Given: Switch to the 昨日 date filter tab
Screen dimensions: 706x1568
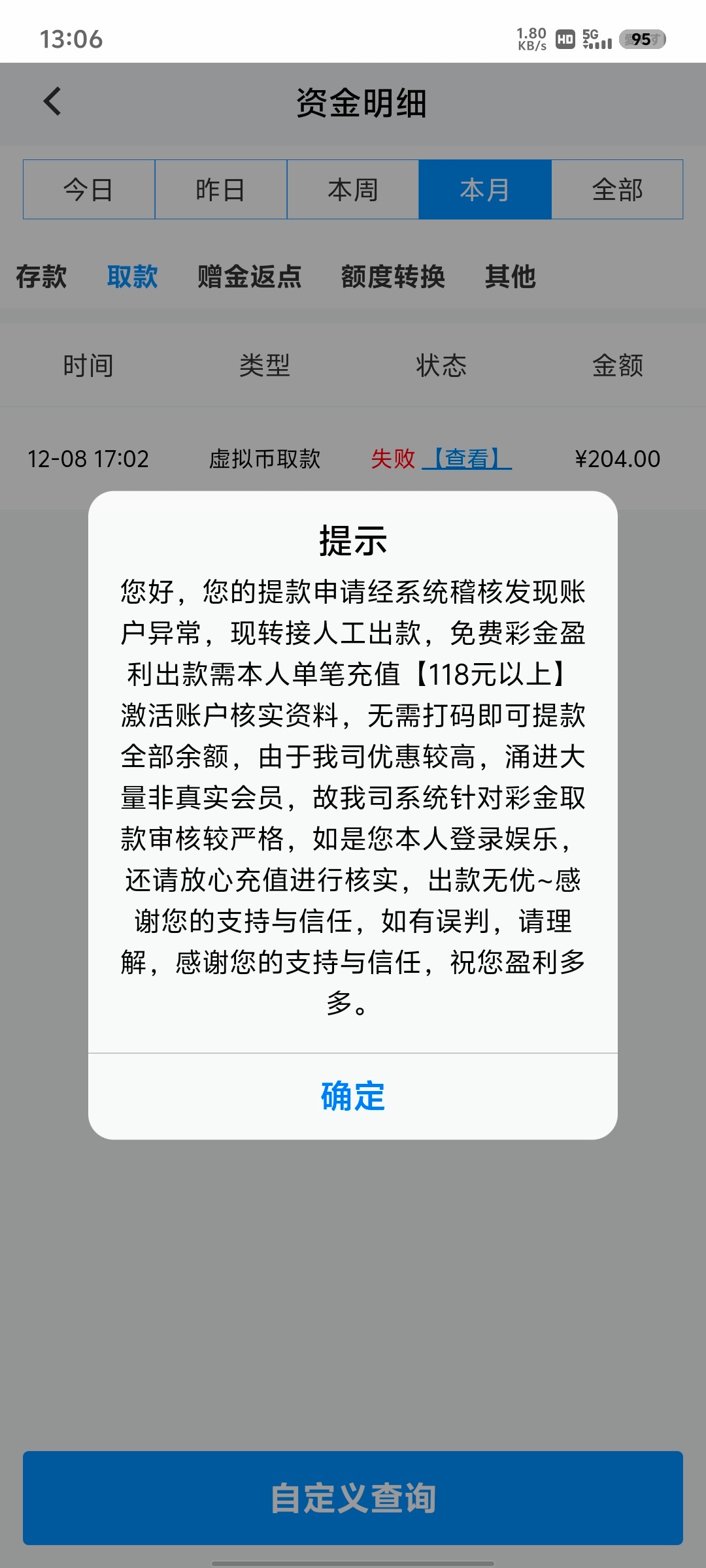Looking at the screenshot, I should tap(222, 189).
